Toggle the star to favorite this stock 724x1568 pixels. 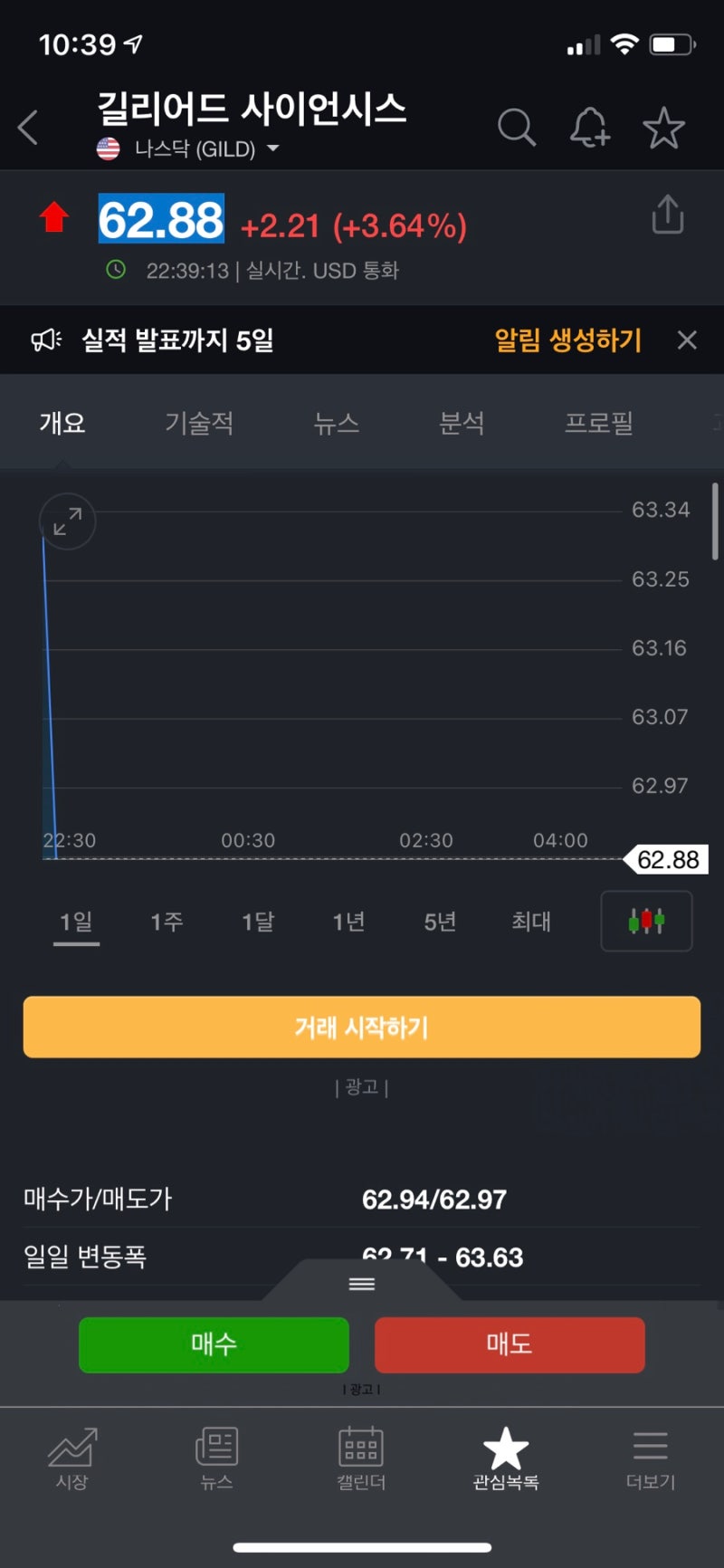663,128
